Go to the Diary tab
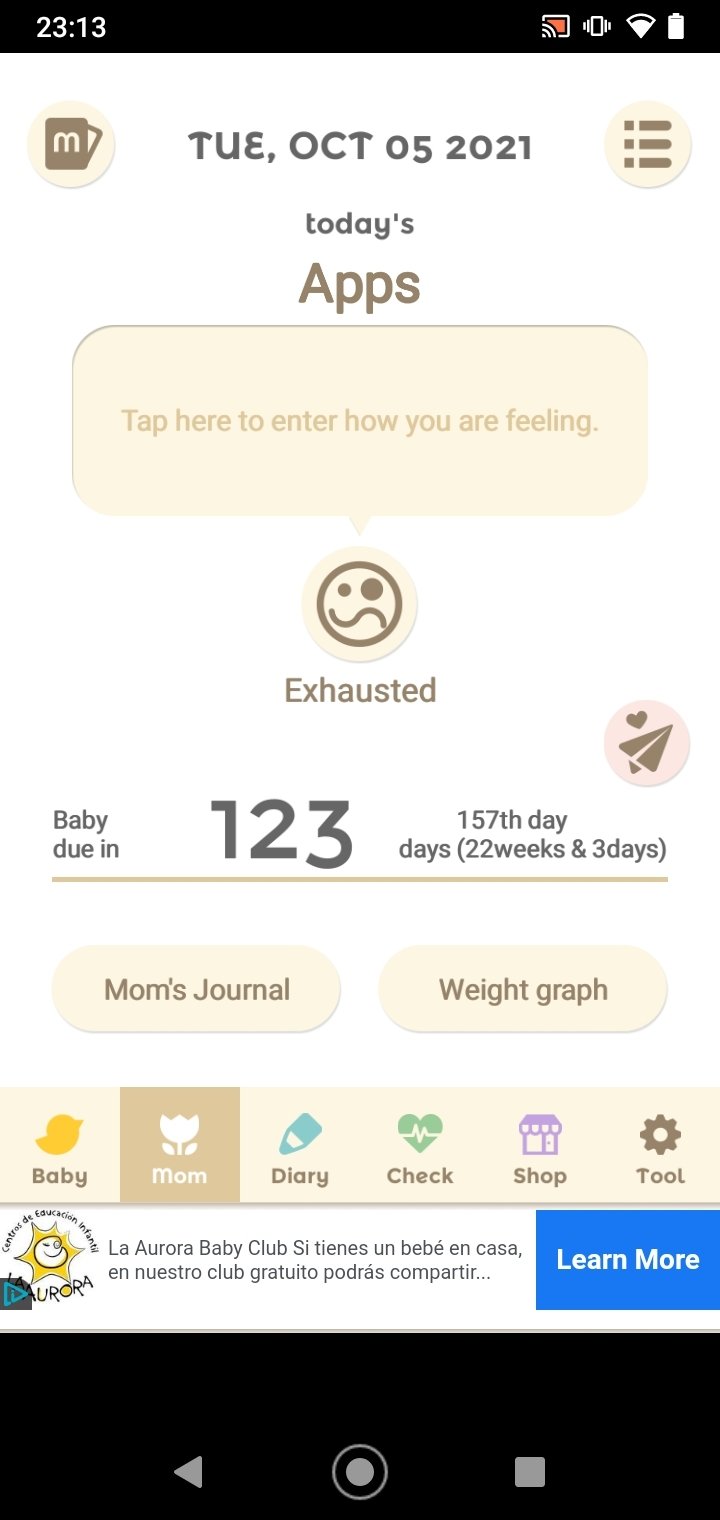720x1520 pixels. pyautogui.click(x=300, y=1145)
